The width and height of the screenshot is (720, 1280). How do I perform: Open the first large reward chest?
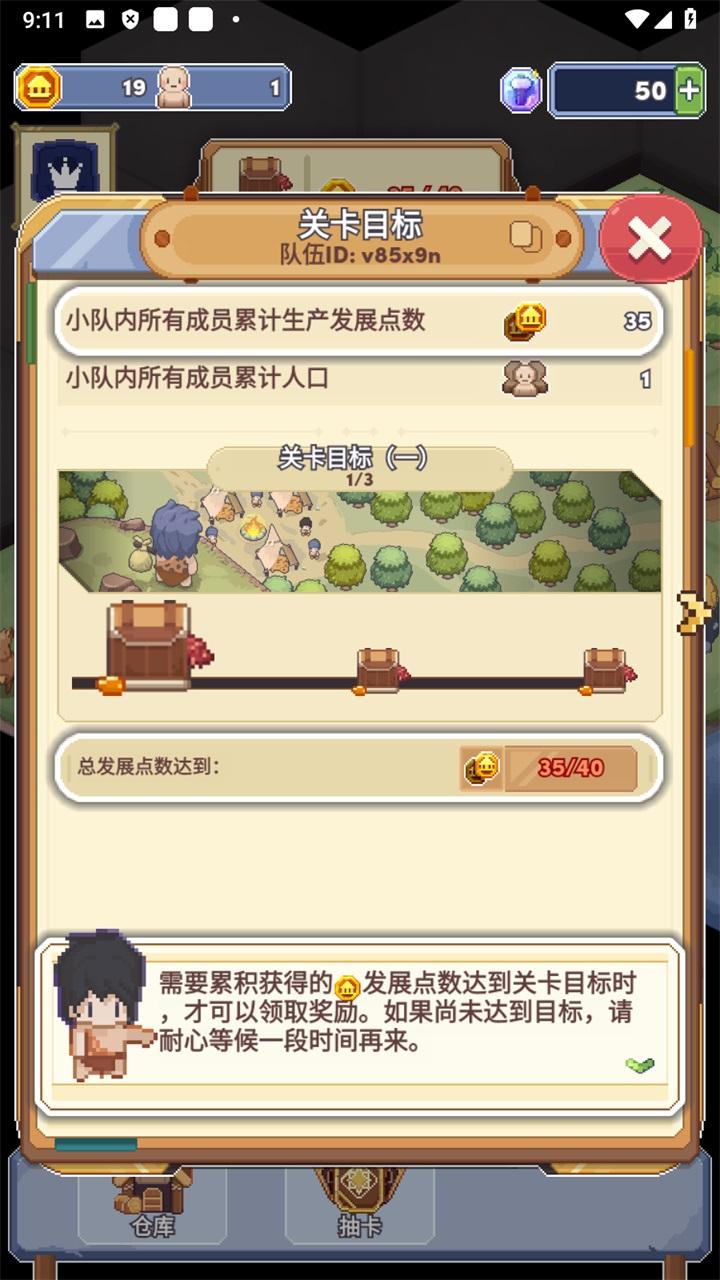coord(150,643)
